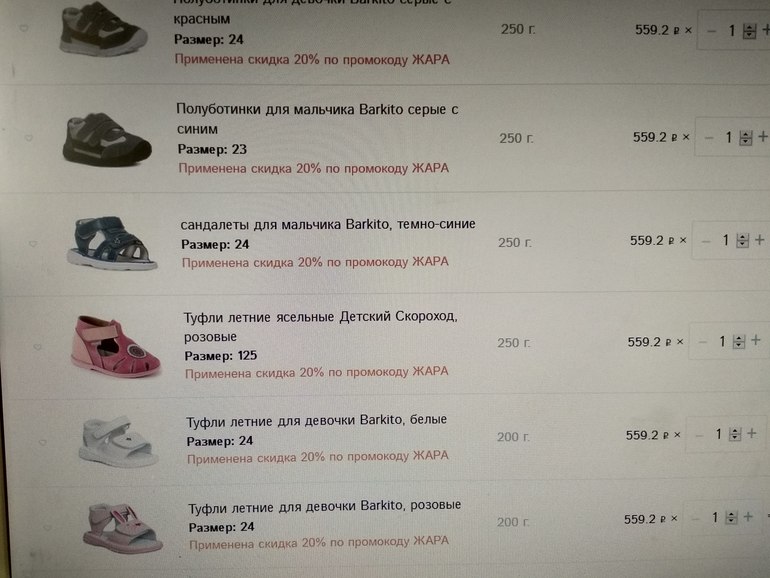Screen dimensions: 770x578
Task: Tap the quantity field for сандалеты Barkito
Action: click(x=730, y=241)
